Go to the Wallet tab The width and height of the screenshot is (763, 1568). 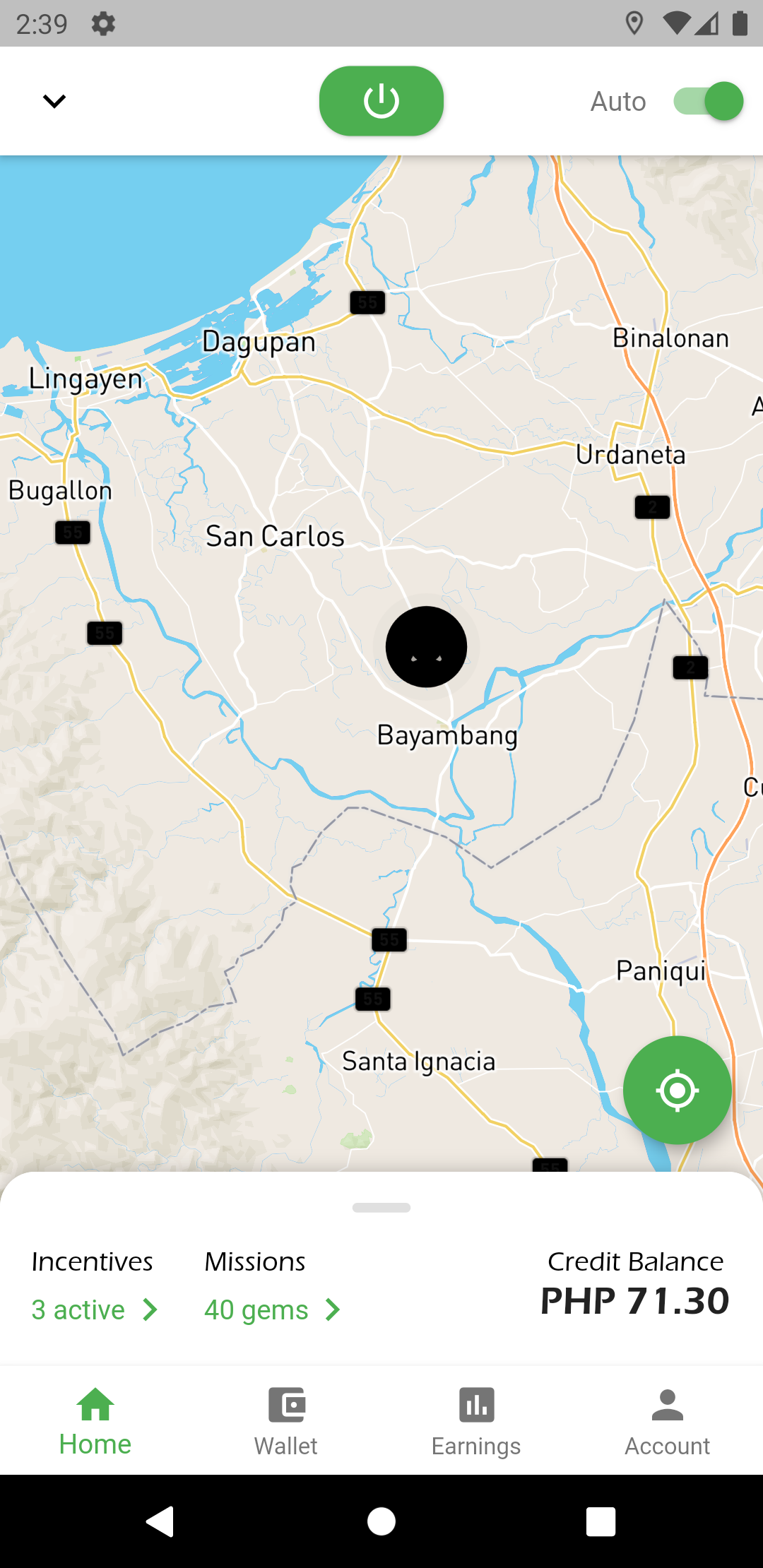point(285,1420)
